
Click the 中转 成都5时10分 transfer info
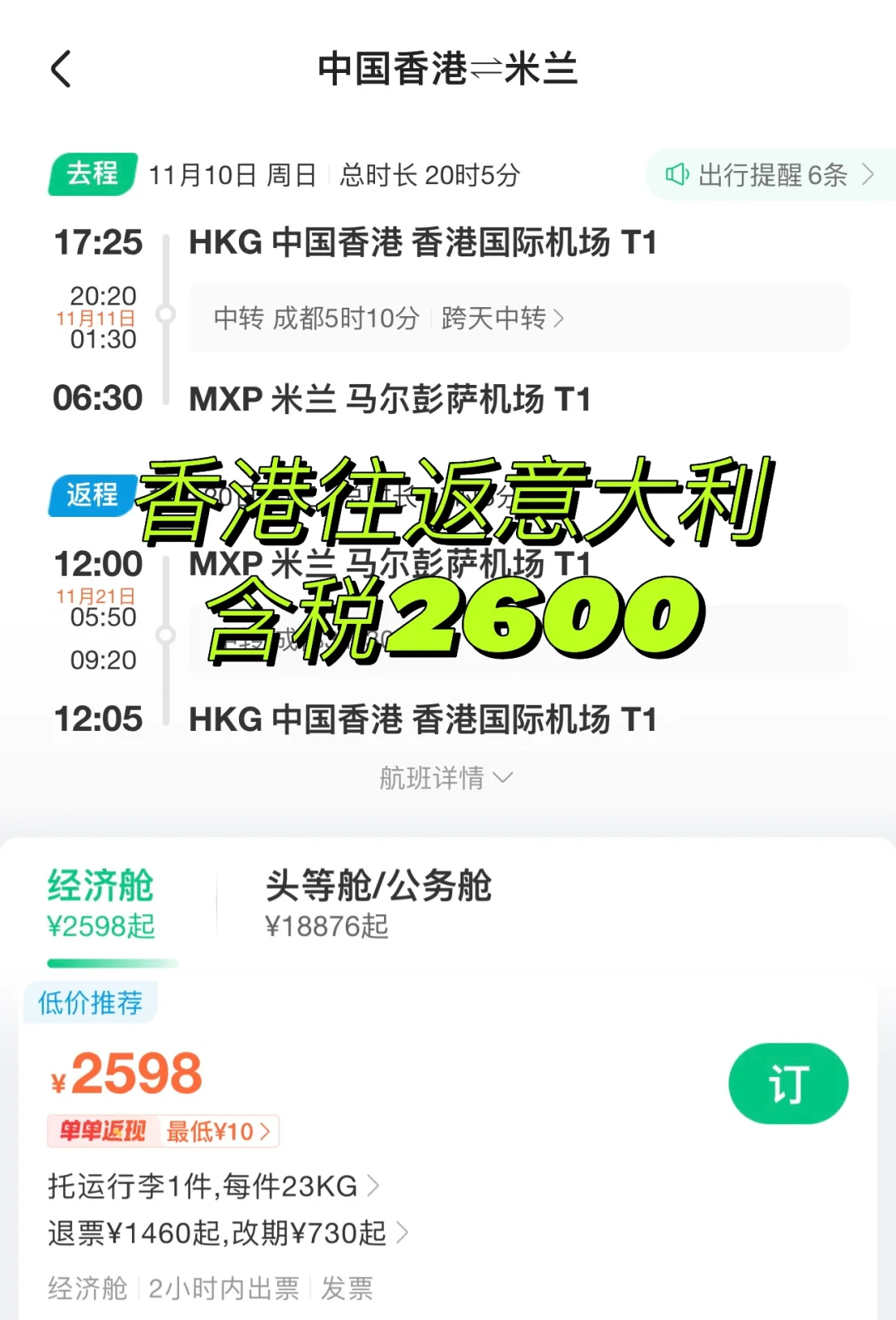(x=315, y=318)
